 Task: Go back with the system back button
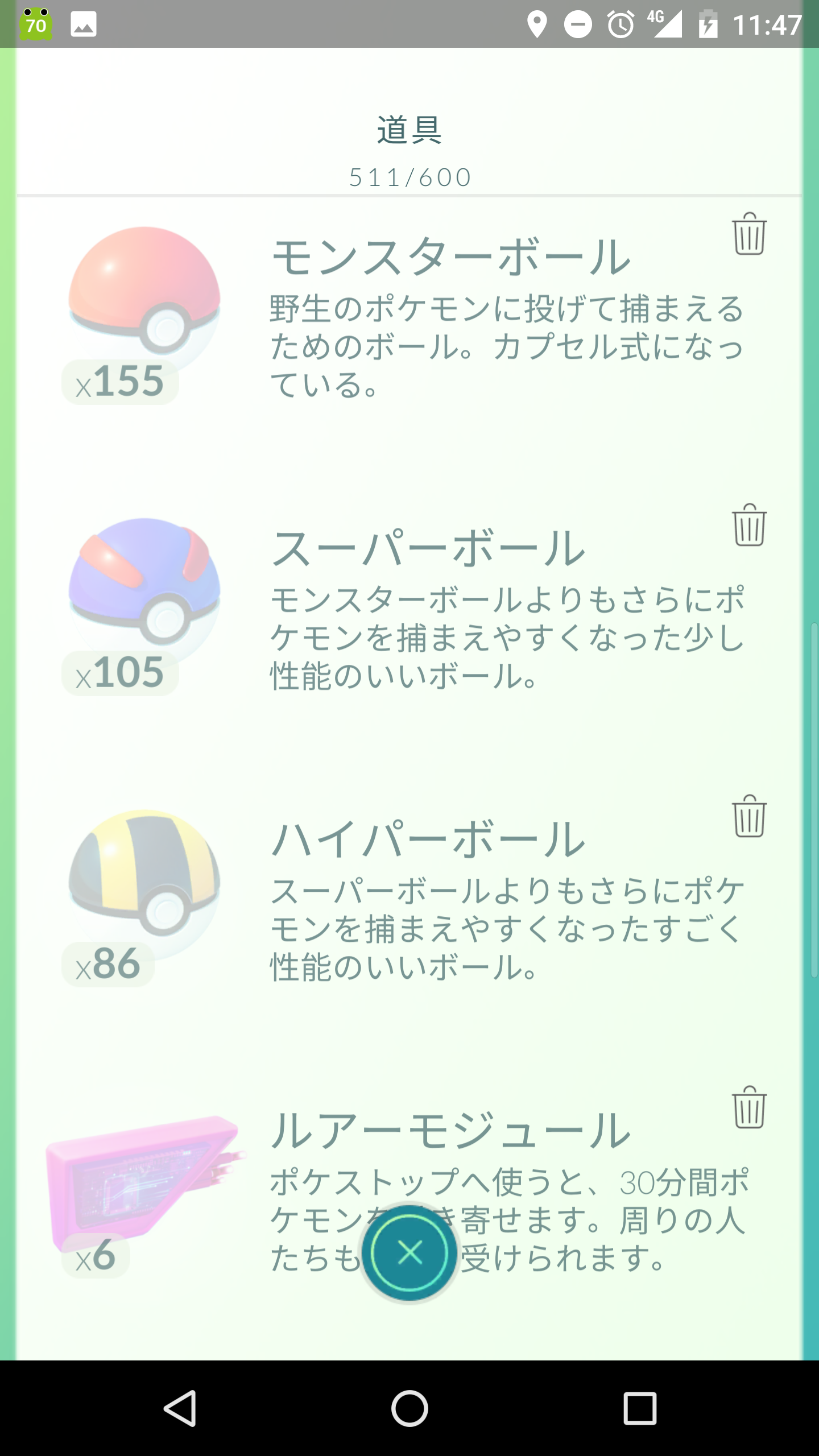[x=180, y=1408]
